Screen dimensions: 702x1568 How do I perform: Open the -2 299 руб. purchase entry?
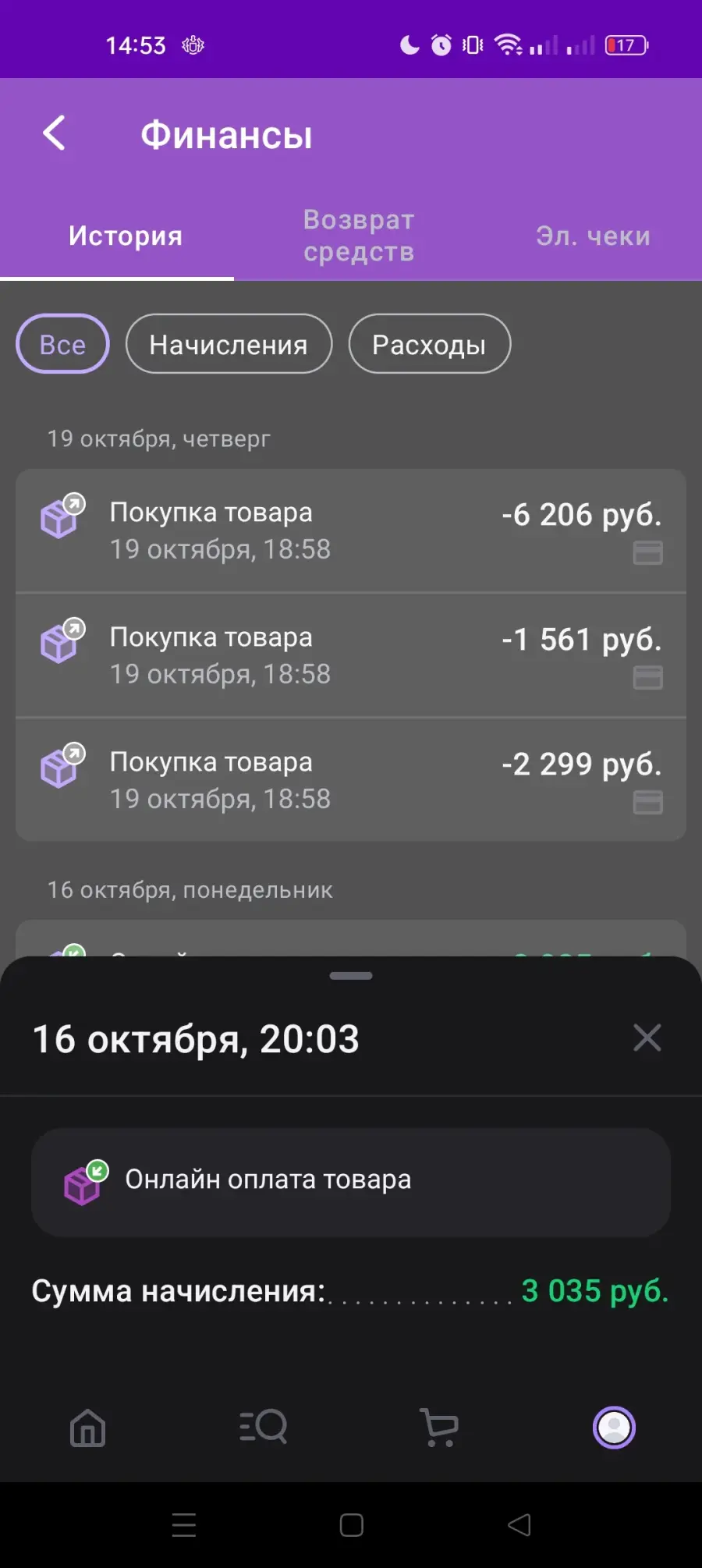[x=351, y=780]
